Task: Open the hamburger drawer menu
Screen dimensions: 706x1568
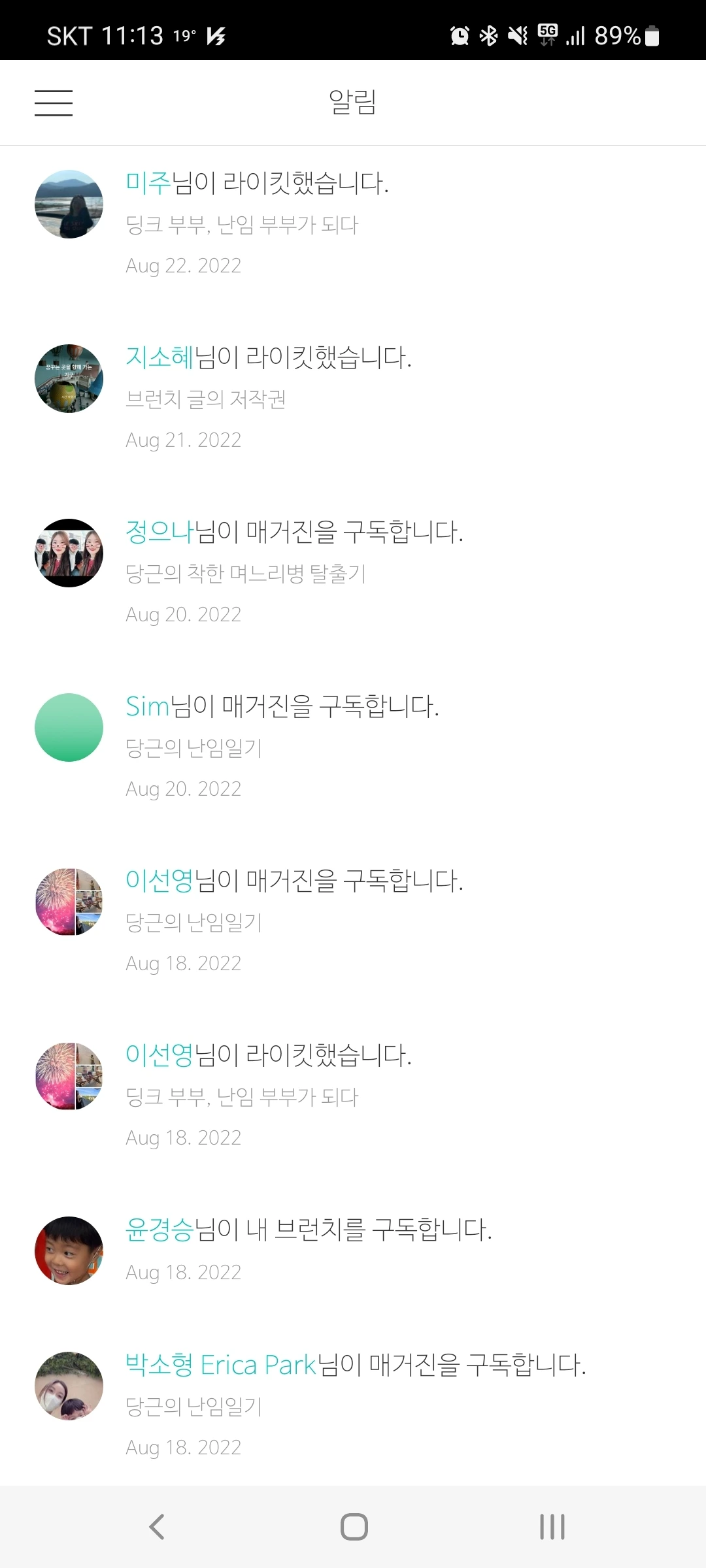Action: pos(54,103)
